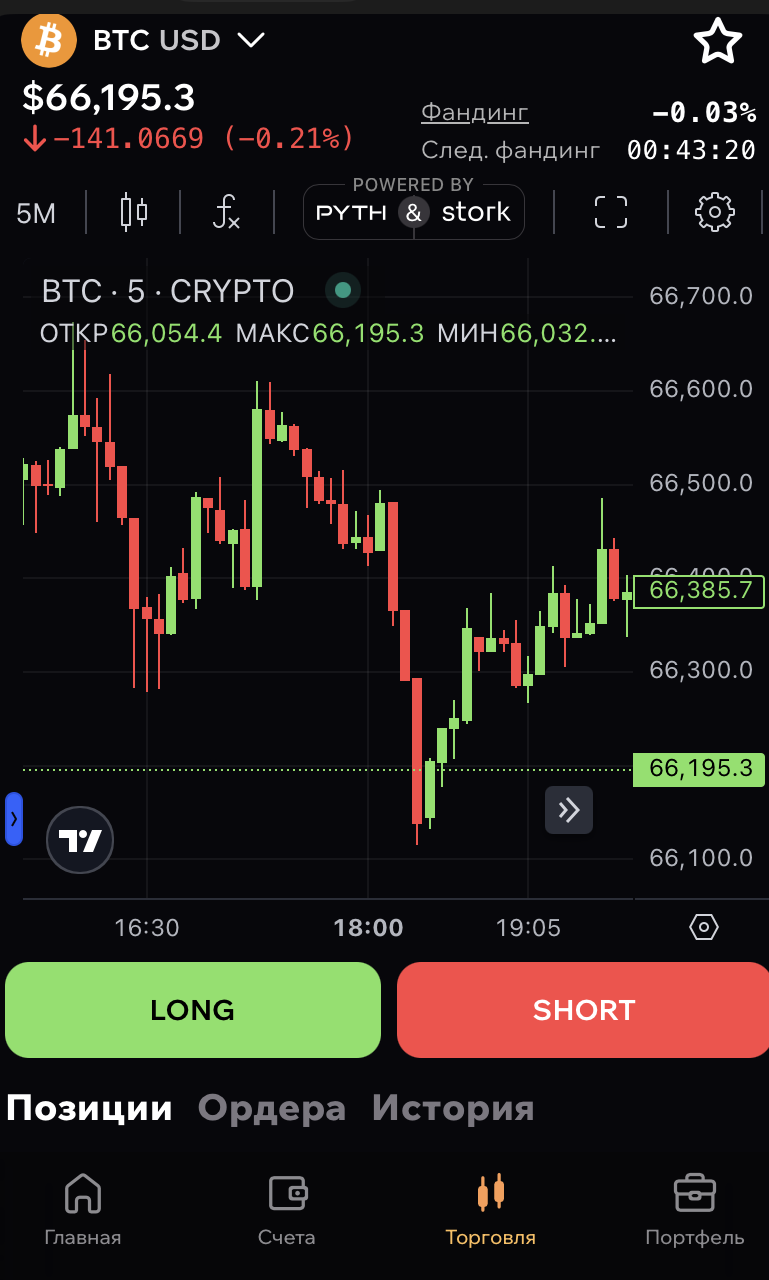Open the Фандинг info link
This screenshot has width=769, height=1280.
[474, 112]
